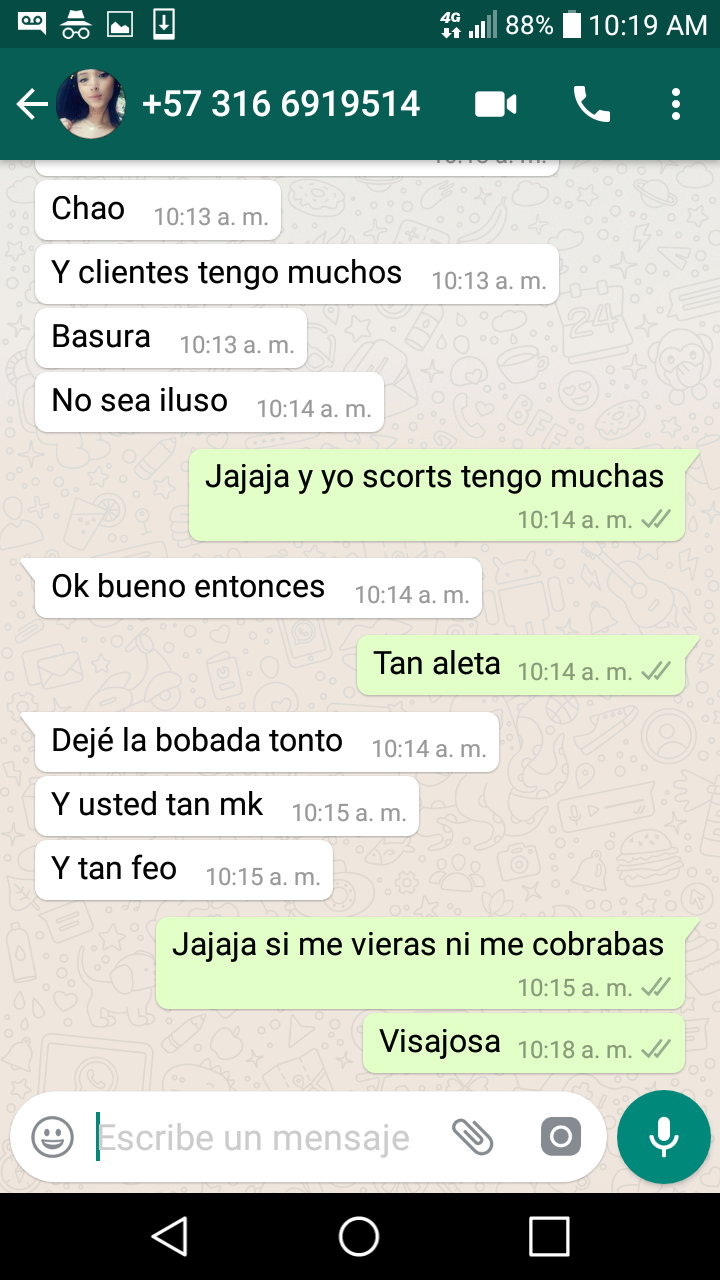The image size is (720, 1280).
Task: Go back to the chat list
Action: tap(31, 104)
